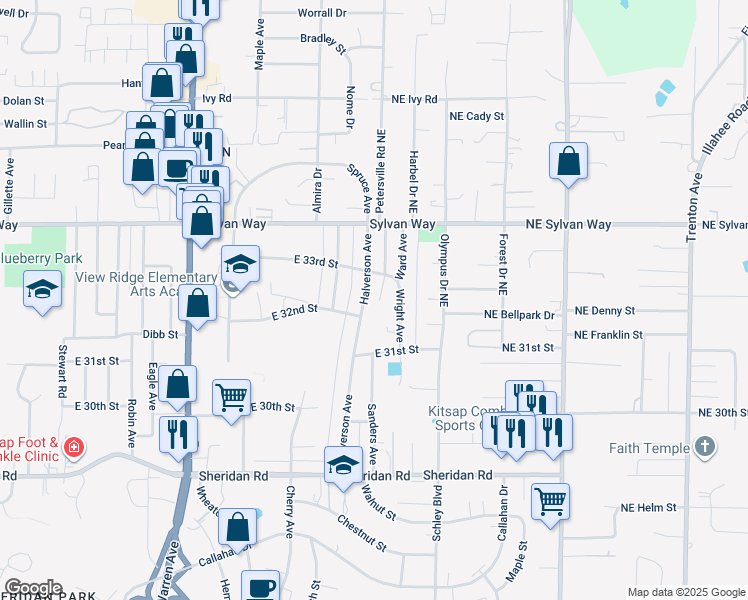
Task: Open the school marker on E 33rd St
Action: [240, 266]
